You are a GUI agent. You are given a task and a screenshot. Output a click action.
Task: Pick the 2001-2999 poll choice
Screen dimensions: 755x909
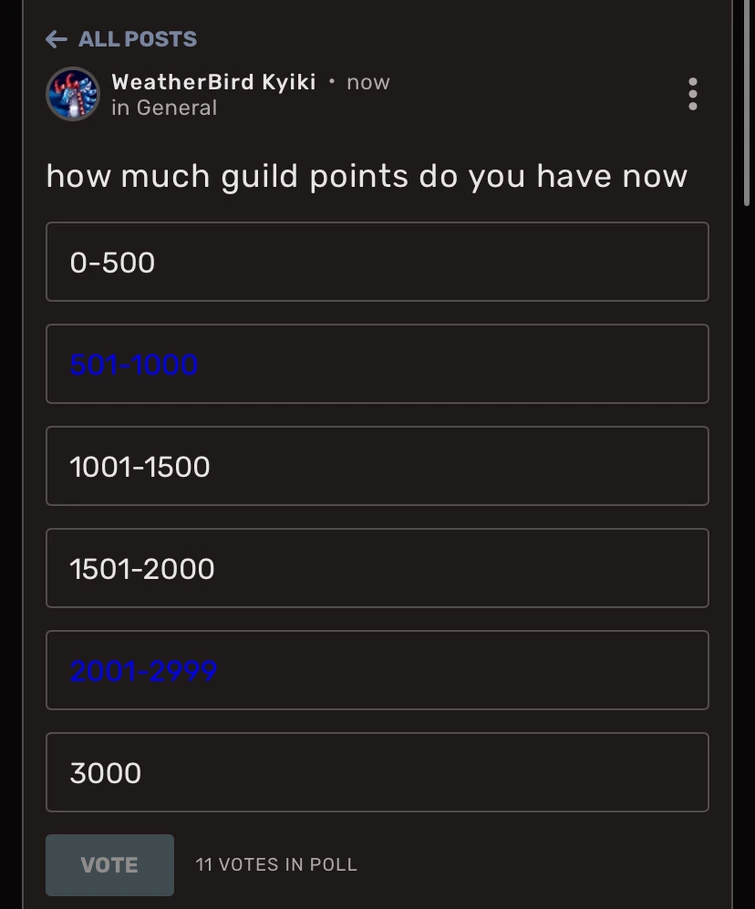click(x=377, y=670)
